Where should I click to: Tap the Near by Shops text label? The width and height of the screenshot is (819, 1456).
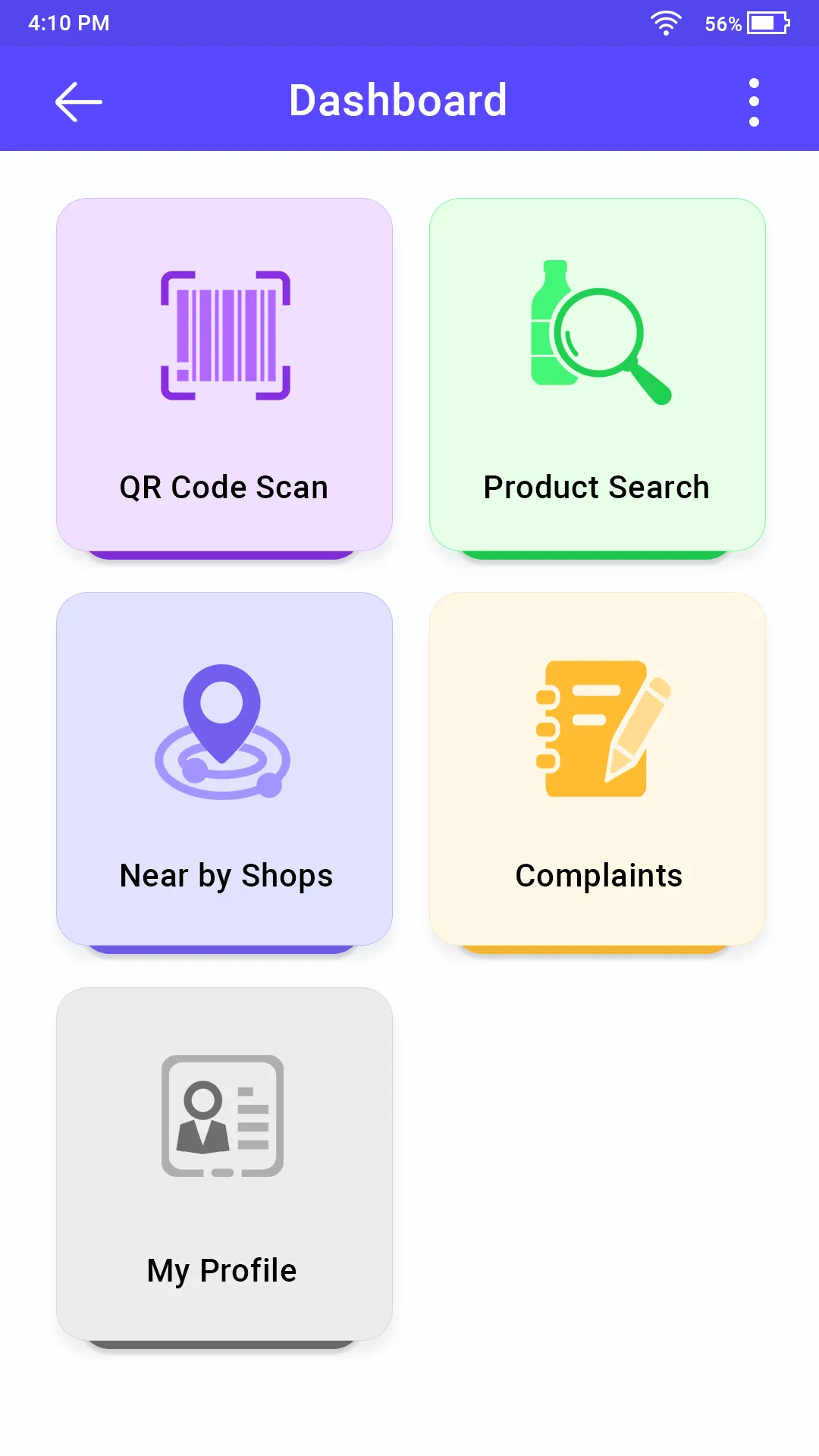point(224,876)
